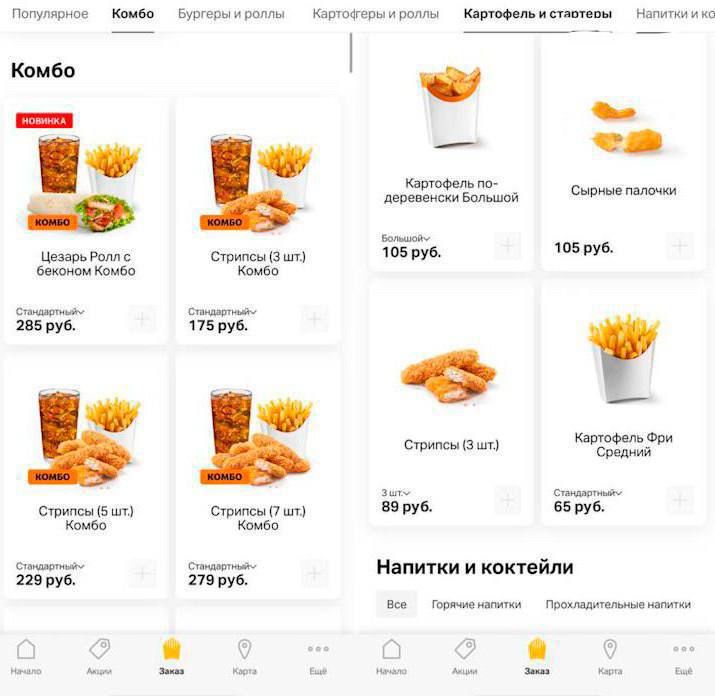Viewport: 715px width, 696px height.
Task: Open the Стрипсы (3 шт.) Комбо card
Action: 258,200
